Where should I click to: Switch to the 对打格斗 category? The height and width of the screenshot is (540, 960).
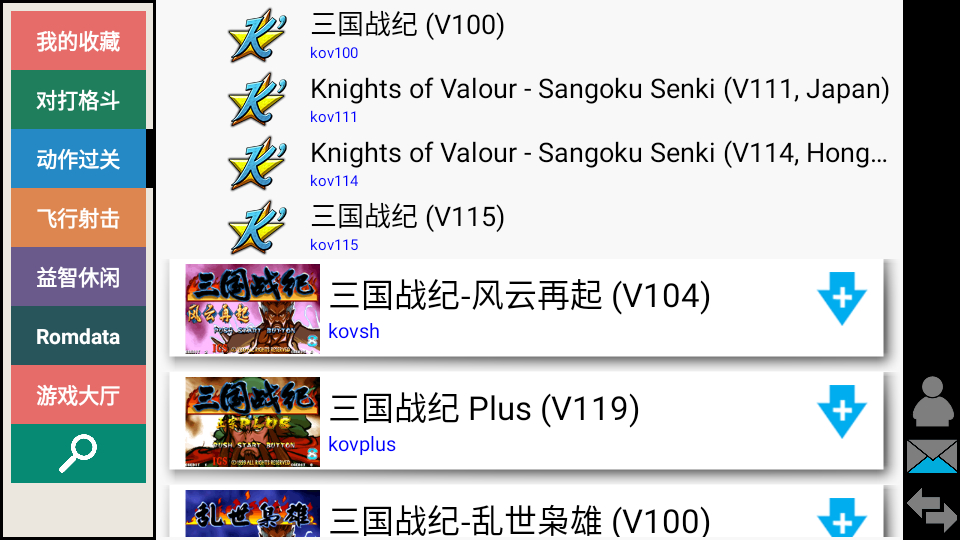[x=78, y=100]
